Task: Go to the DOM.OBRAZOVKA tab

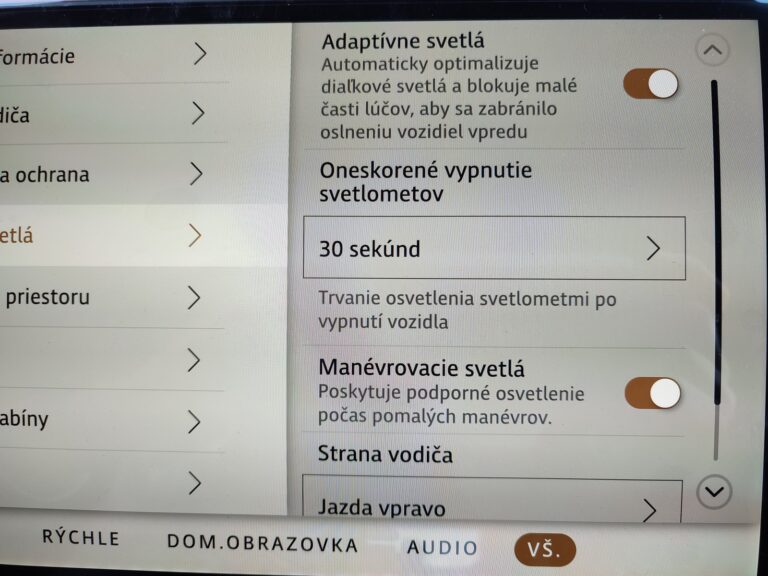Action: point(262,545)
